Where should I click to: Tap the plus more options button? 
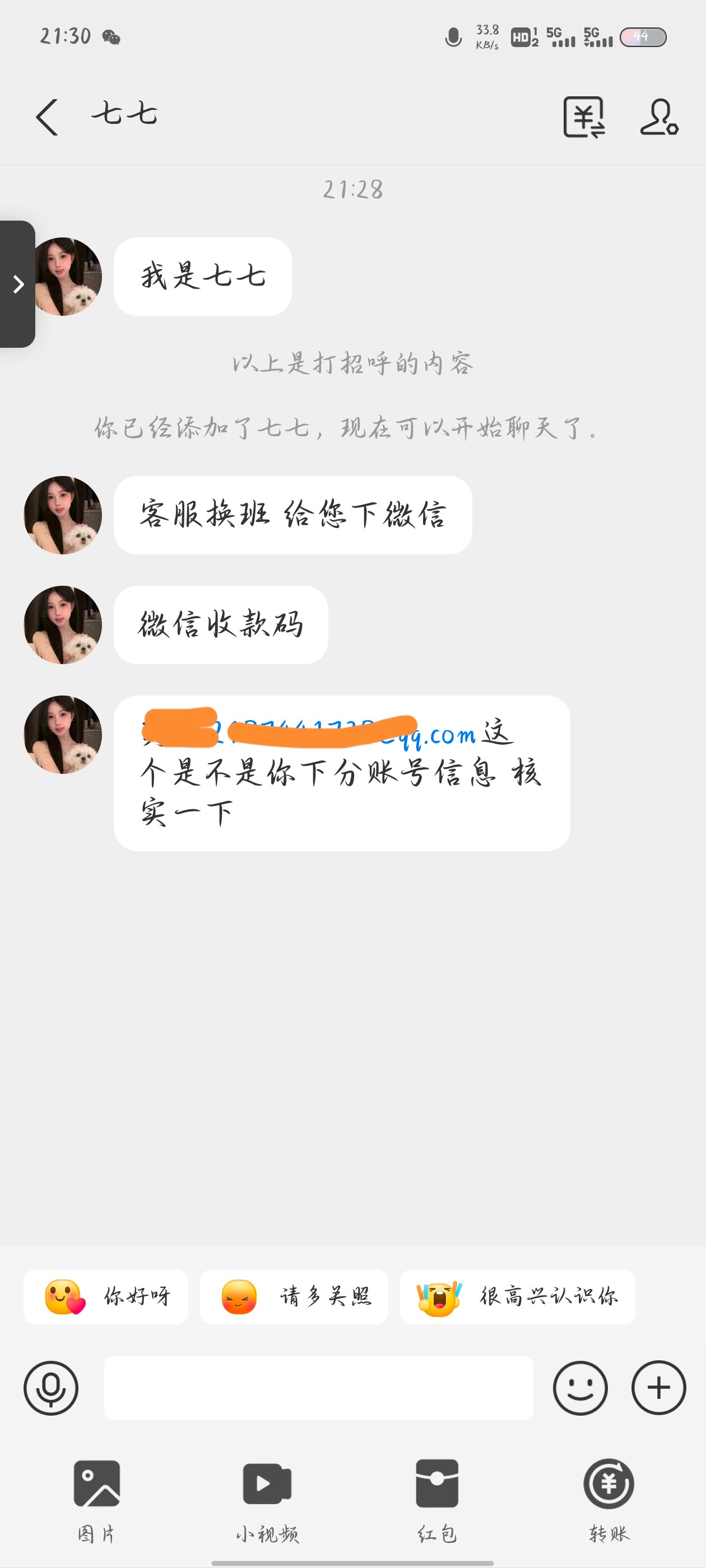[658, 1388]
